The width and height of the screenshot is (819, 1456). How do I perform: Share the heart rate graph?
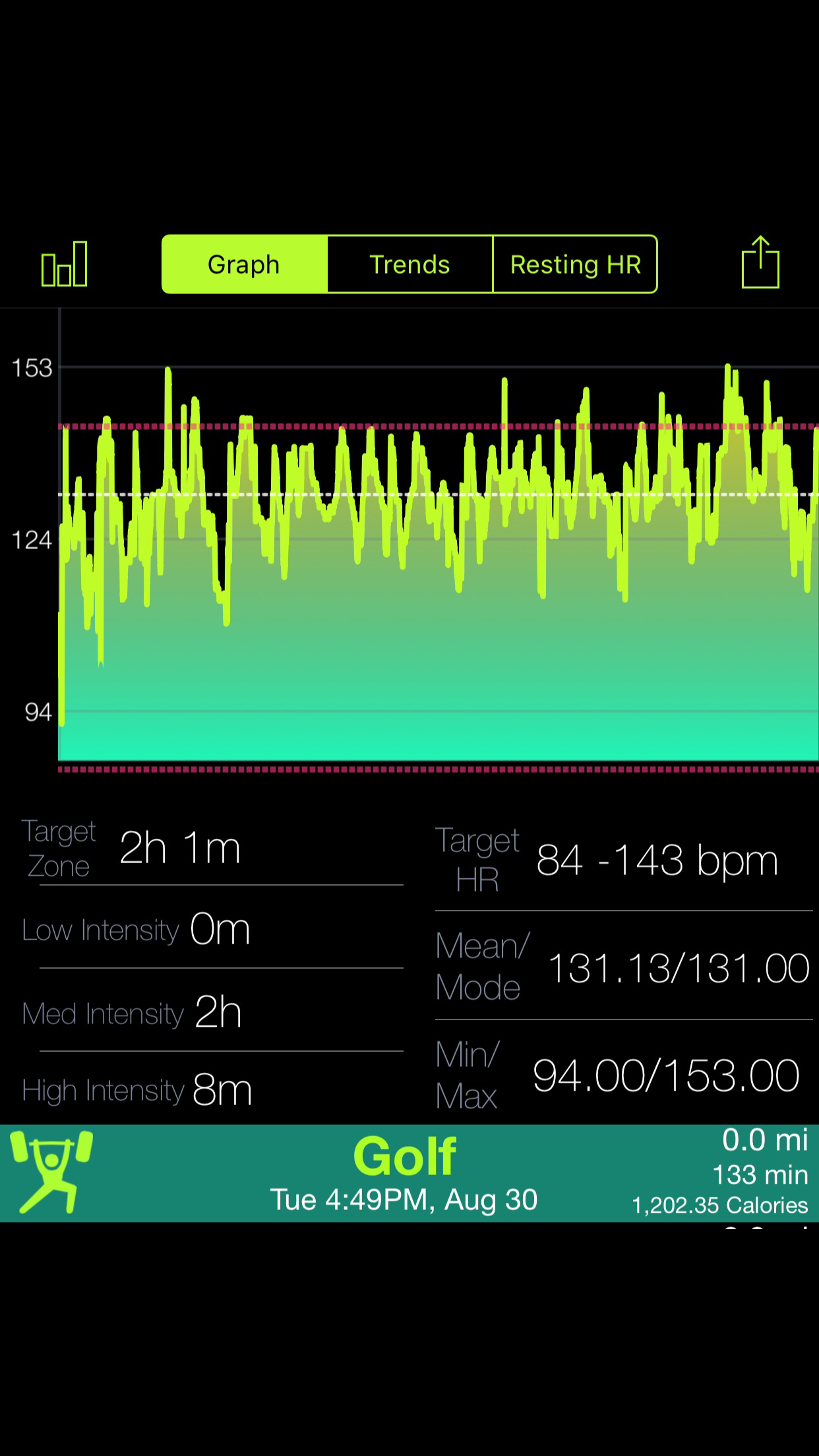760,262
